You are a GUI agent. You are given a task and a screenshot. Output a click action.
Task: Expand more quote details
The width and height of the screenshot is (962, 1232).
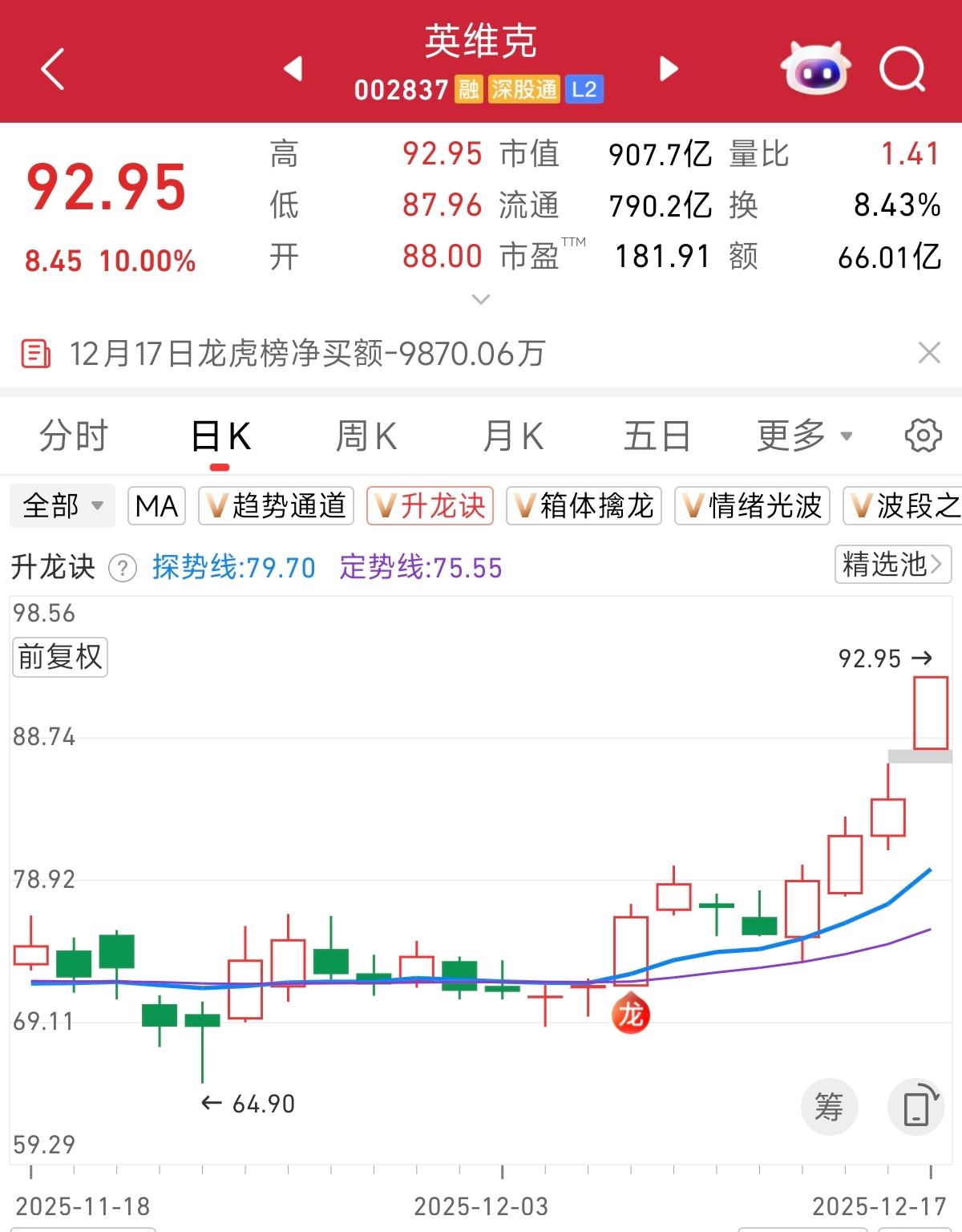[481, 299]
